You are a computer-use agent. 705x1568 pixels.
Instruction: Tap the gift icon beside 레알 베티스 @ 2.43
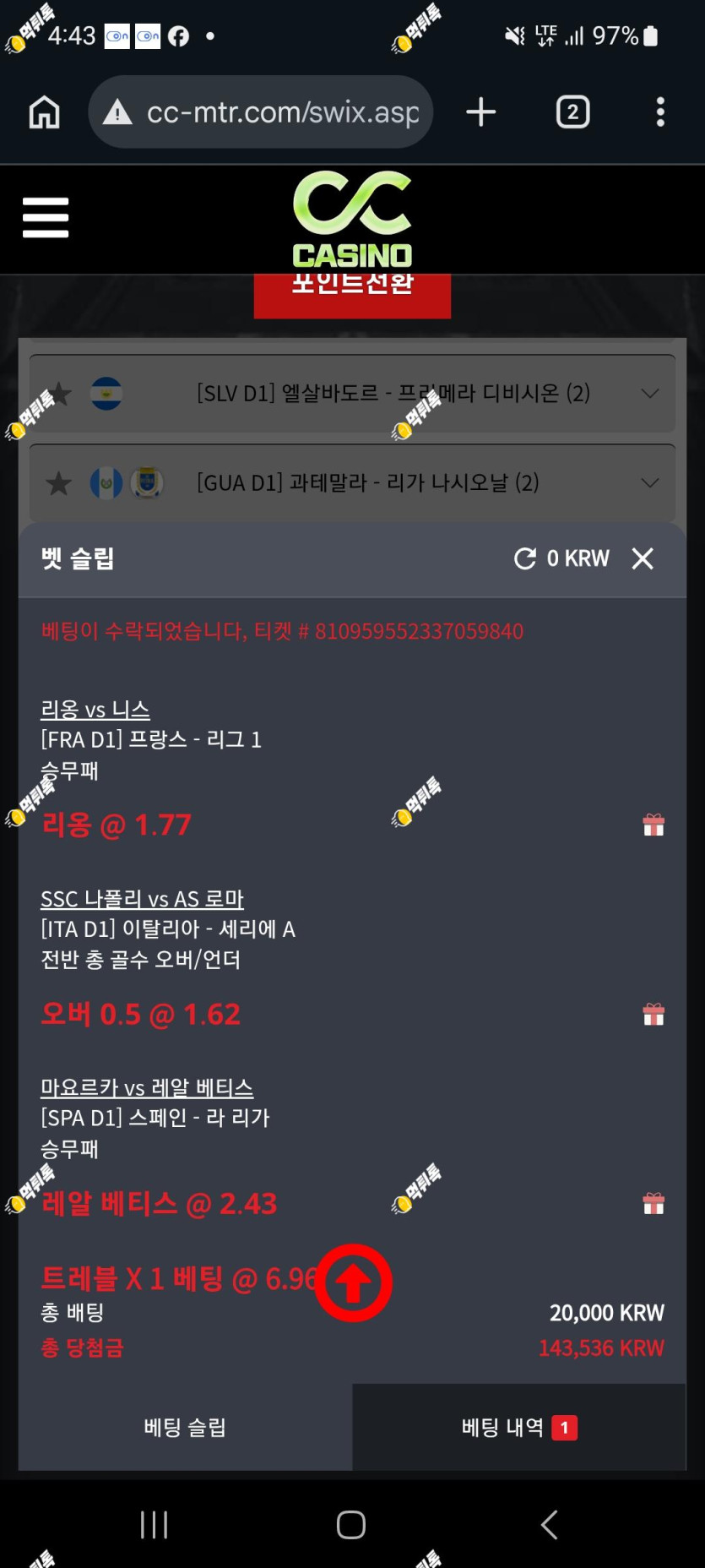(x=653, y=1203)
